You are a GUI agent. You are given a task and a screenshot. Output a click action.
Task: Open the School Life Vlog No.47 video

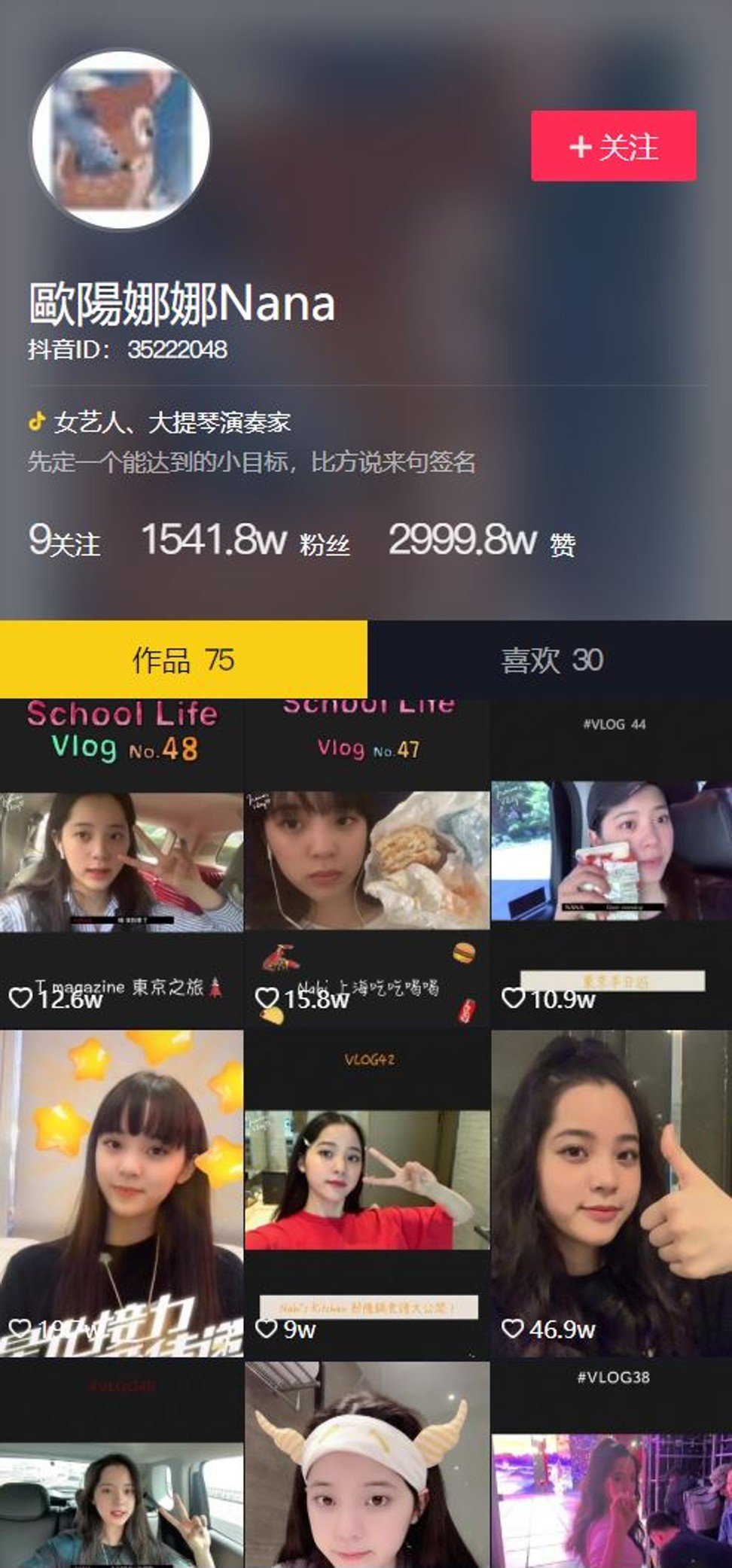pos(368,863)
